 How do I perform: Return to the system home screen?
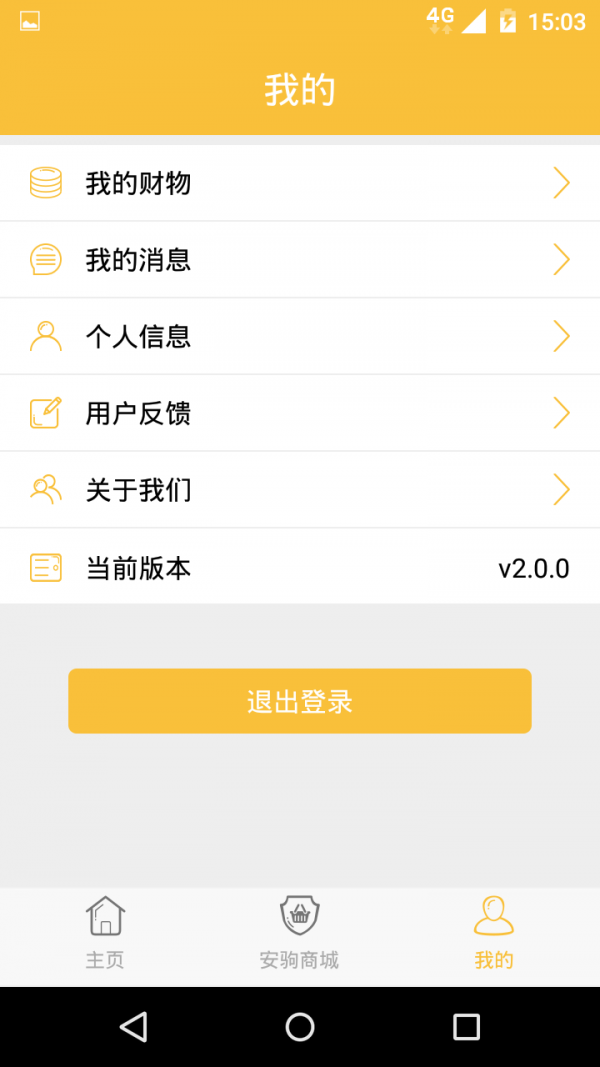(300, 1026)
